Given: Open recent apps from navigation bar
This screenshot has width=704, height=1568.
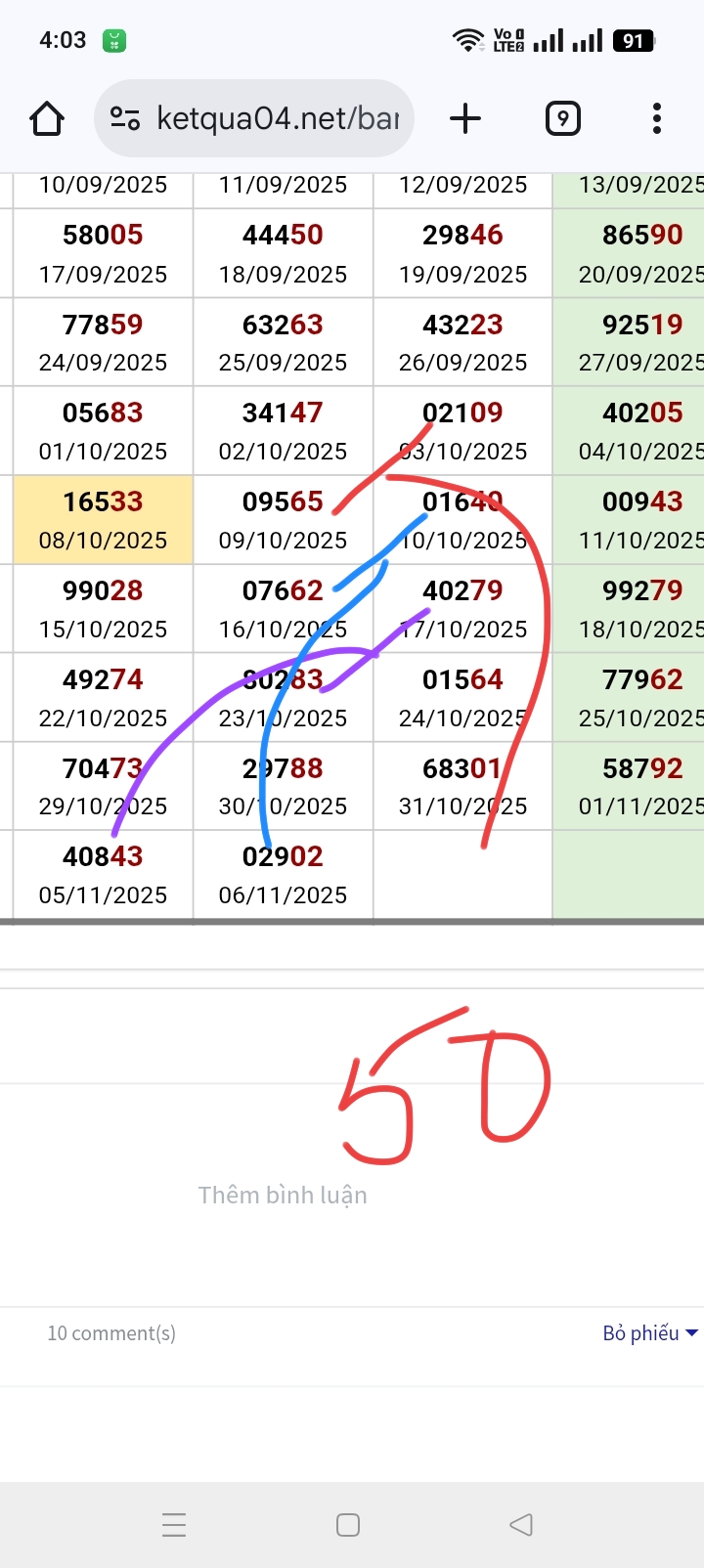Looking at the screenshot, I should [x=174, y=1524].
